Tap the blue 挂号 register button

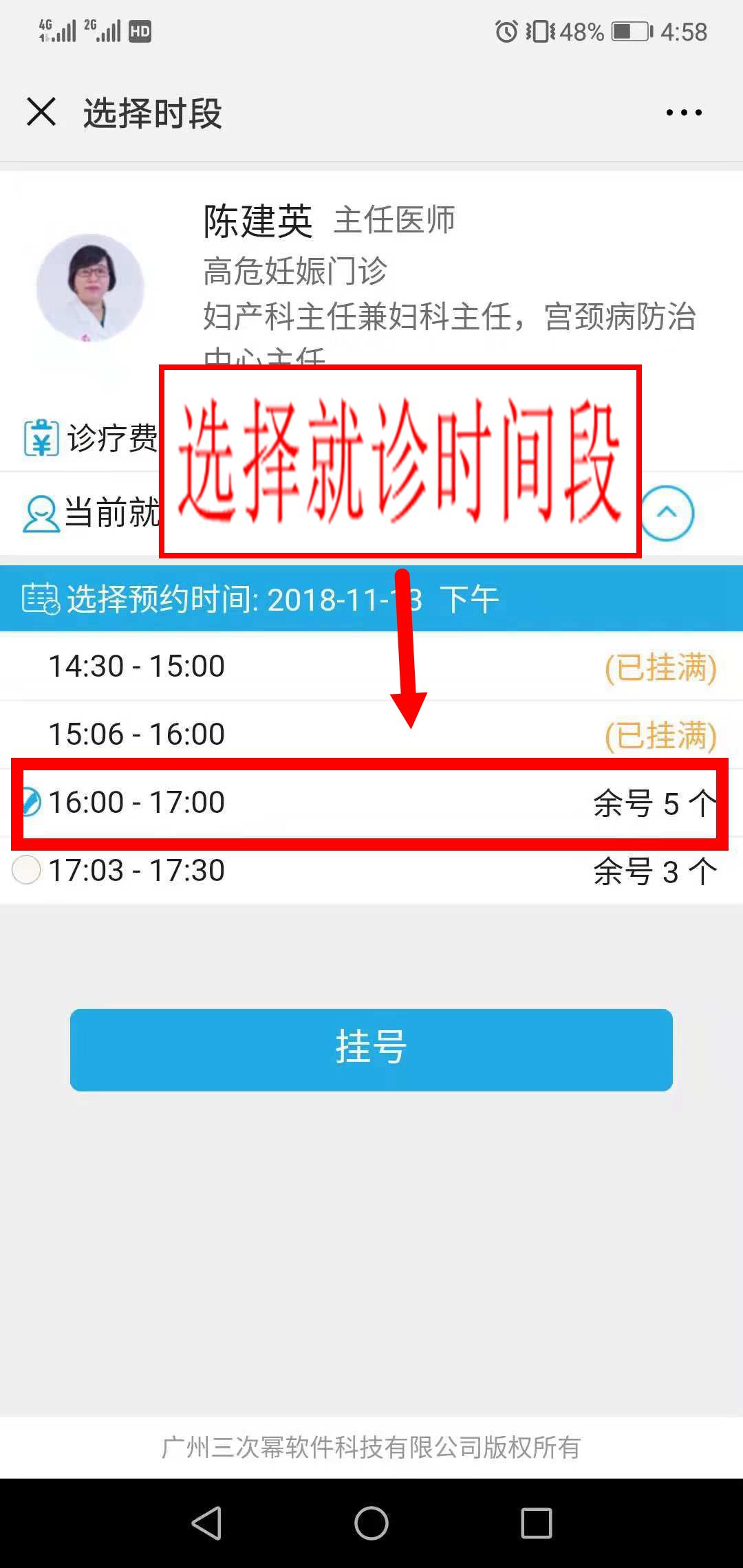[371, 1049]
